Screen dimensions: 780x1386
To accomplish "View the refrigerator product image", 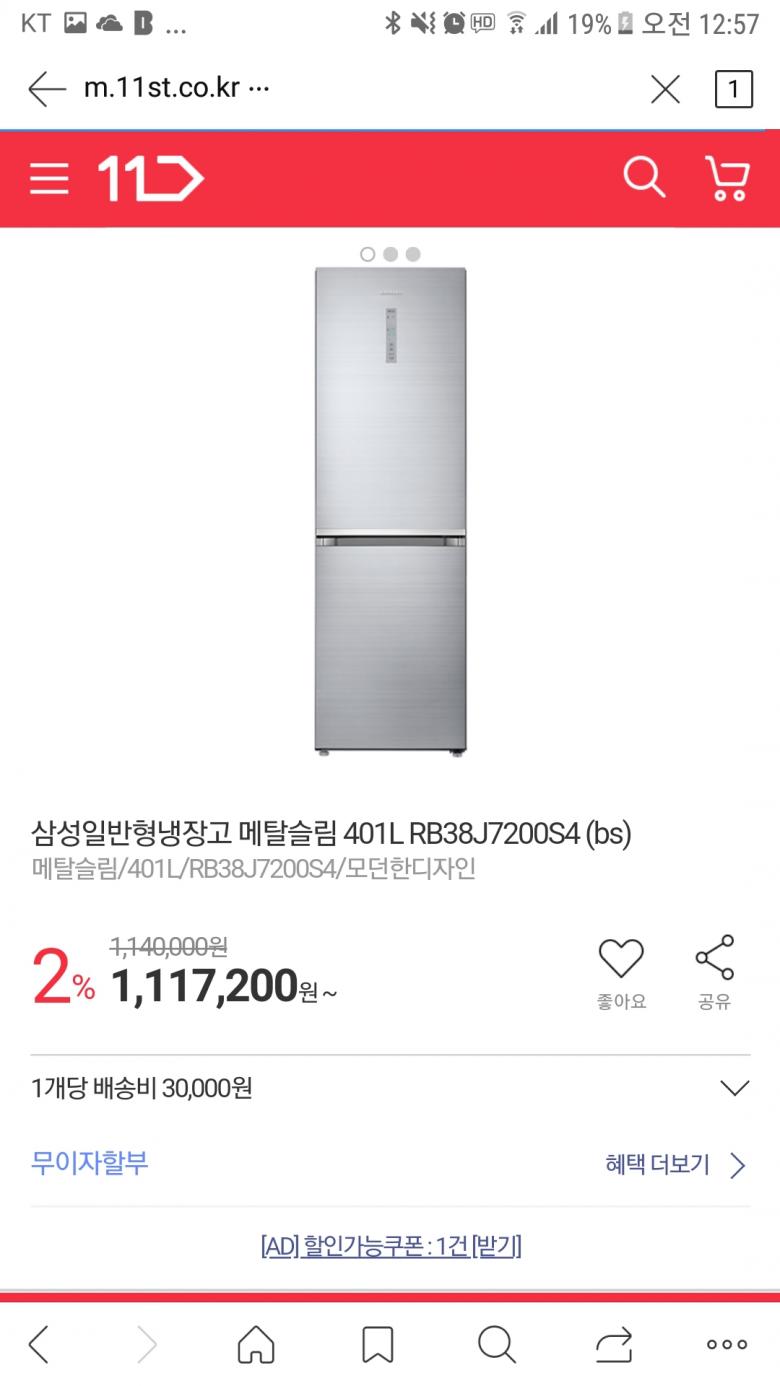I will 390,510.
